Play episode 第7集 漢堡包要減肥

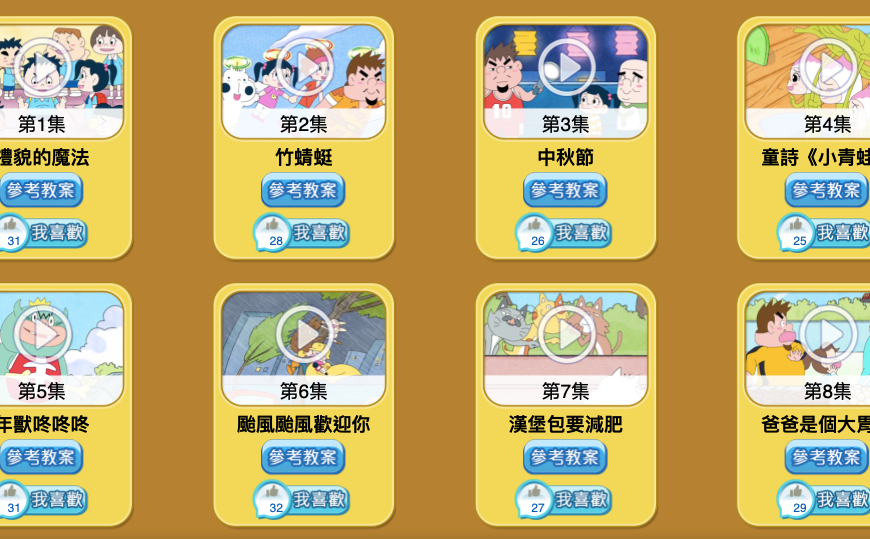click(x=566, y=335)
